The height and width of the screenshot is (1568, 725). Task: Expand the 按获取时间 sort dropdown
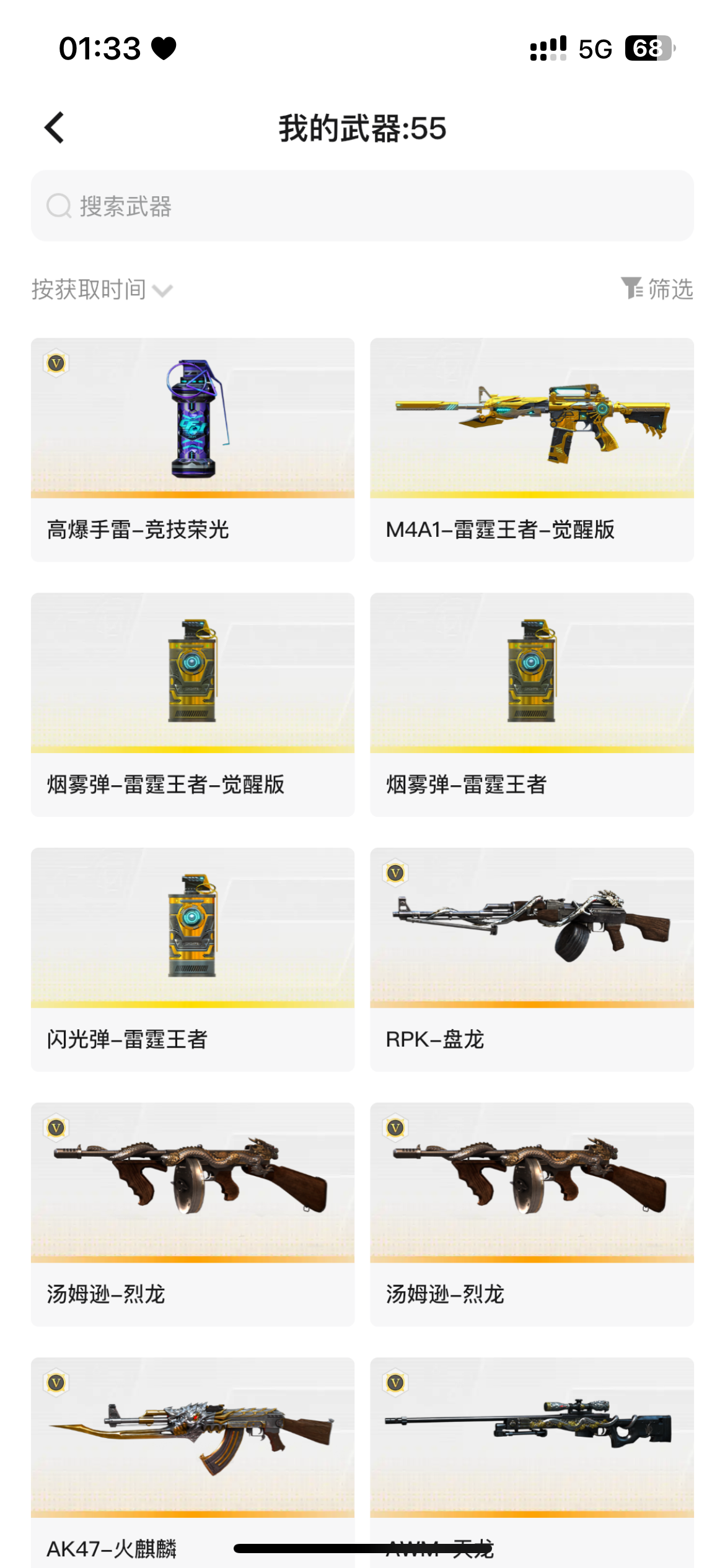click(102, 289)
